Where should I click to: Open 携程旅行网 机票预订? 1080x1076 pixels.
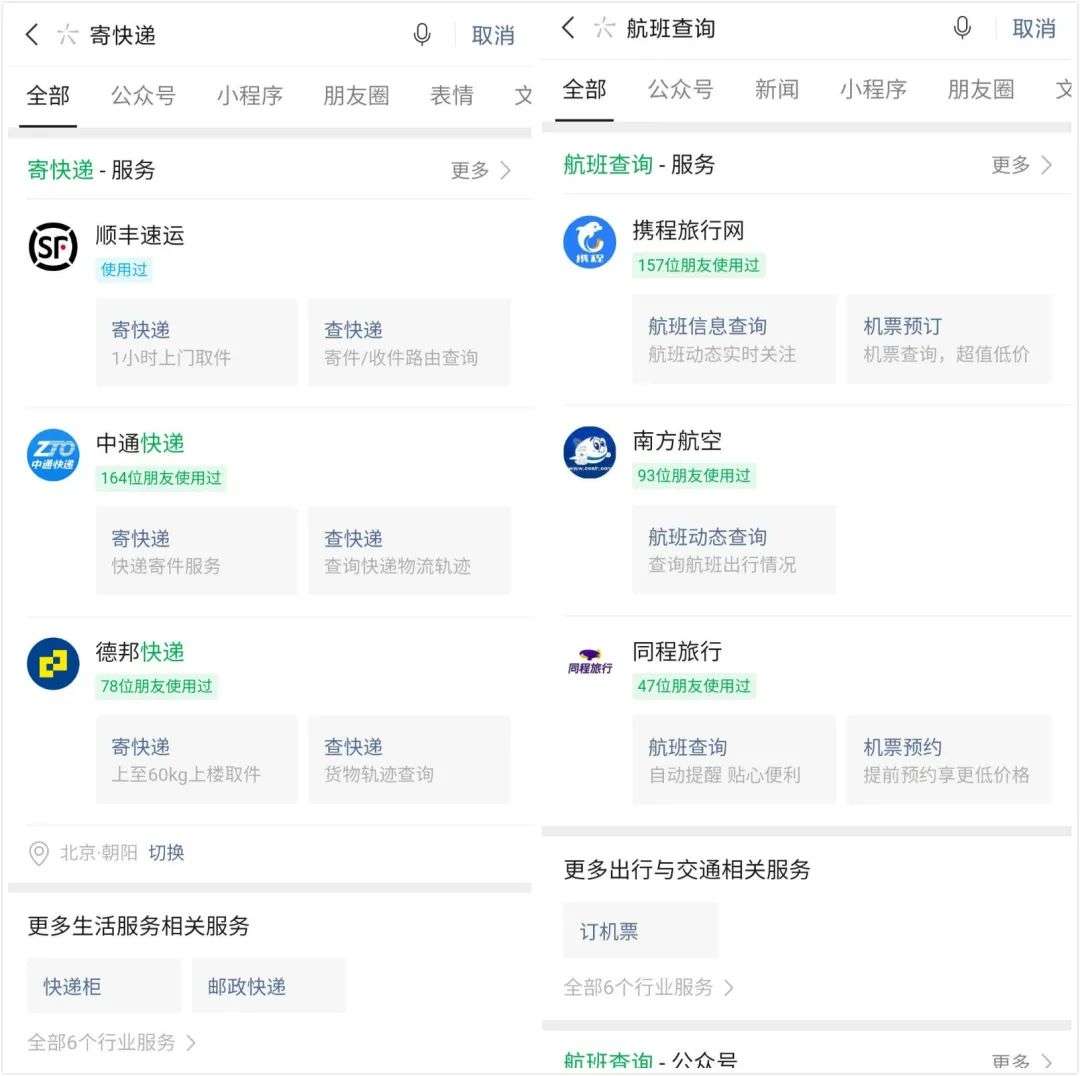click(949, 339)
